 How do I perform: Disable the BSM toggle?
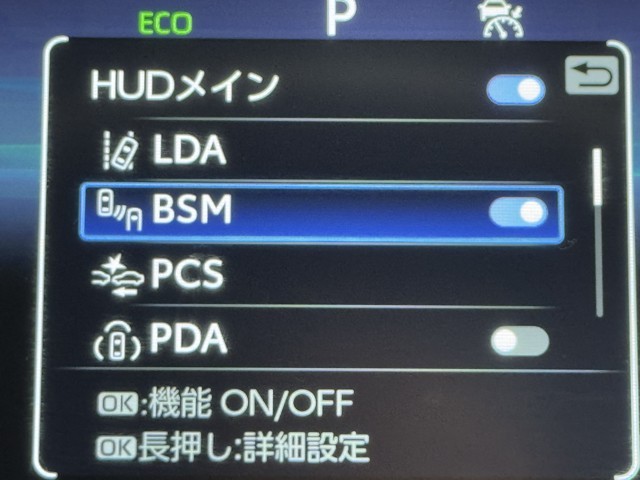(x=519, y=211)
